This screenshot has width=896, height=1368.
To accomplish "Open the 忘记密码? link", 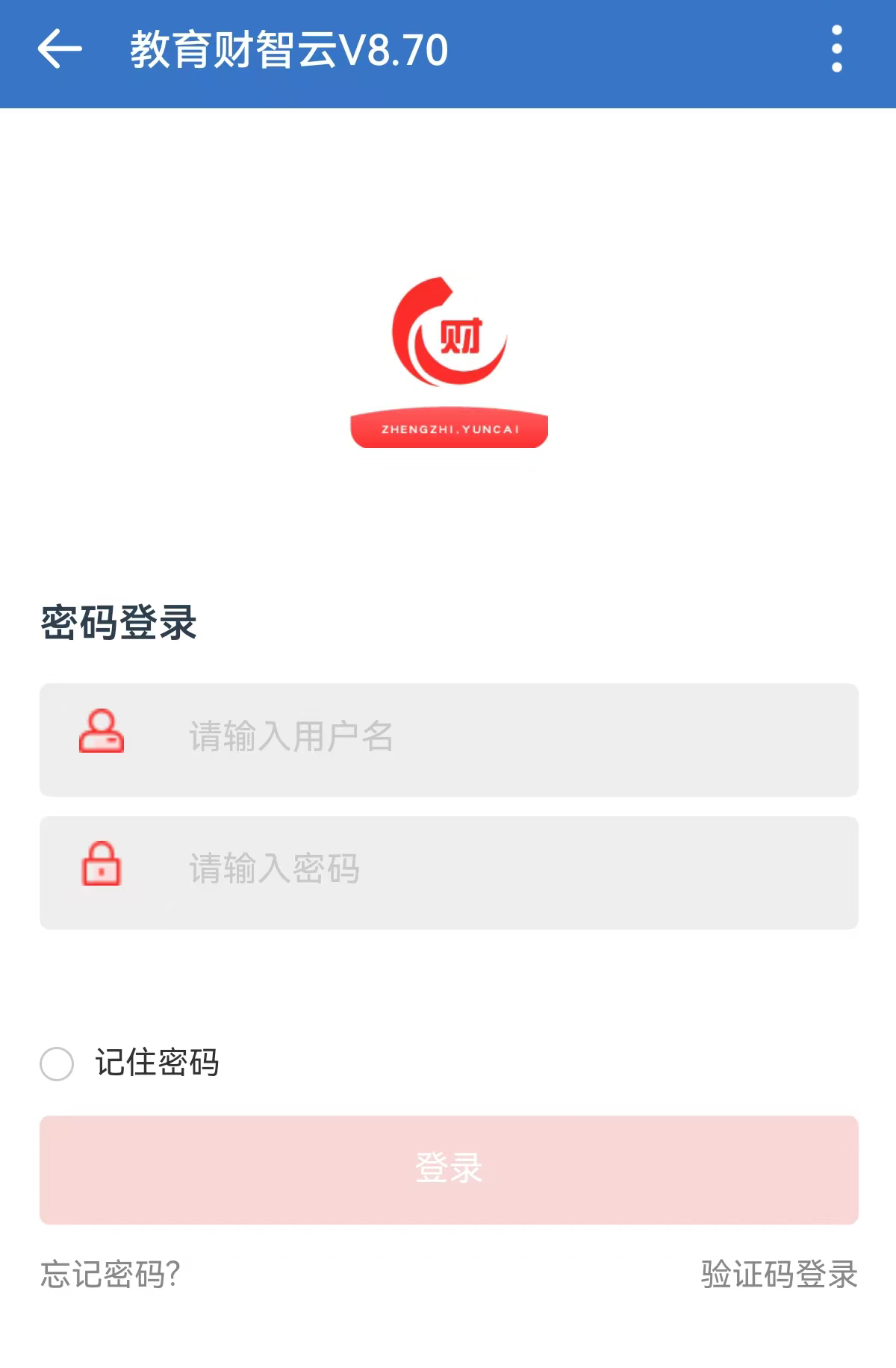I will (x=111, y=1274).
